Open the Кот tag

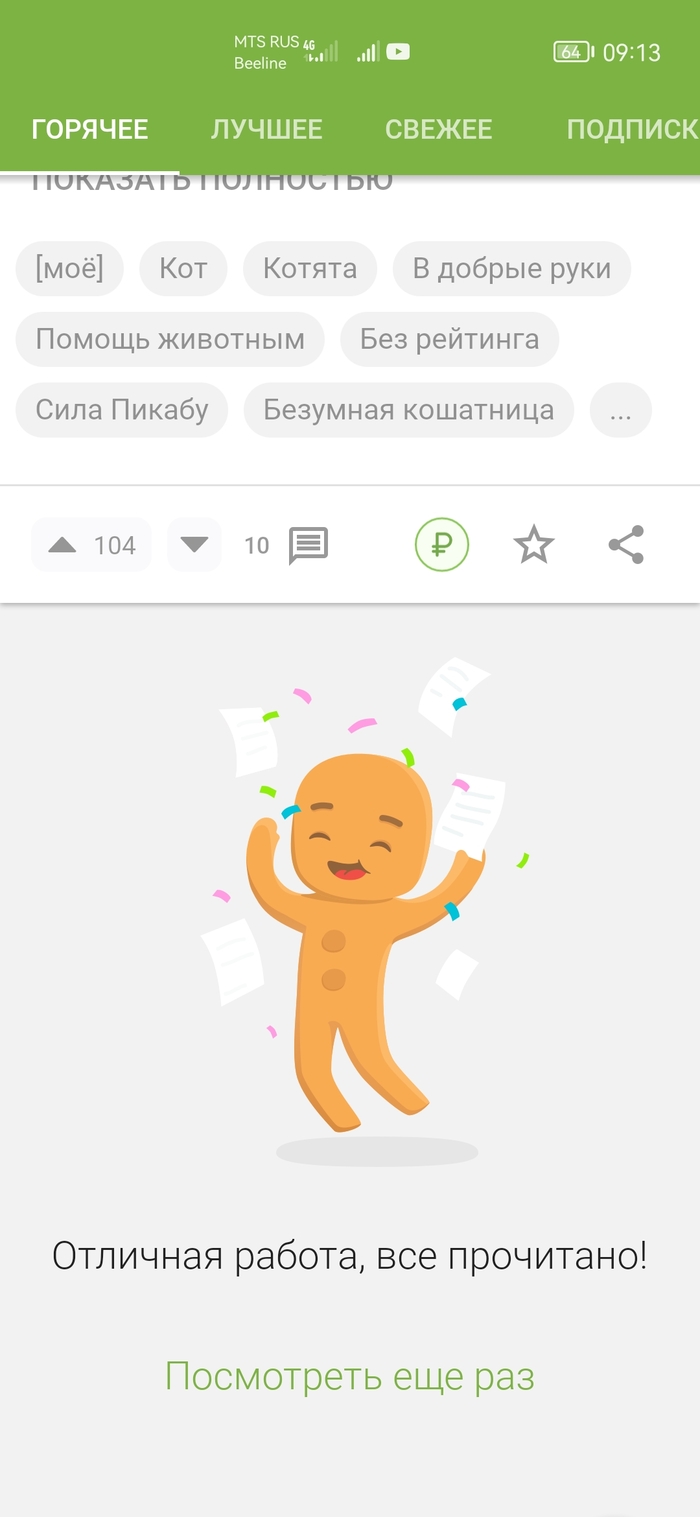tap(183, 268)
